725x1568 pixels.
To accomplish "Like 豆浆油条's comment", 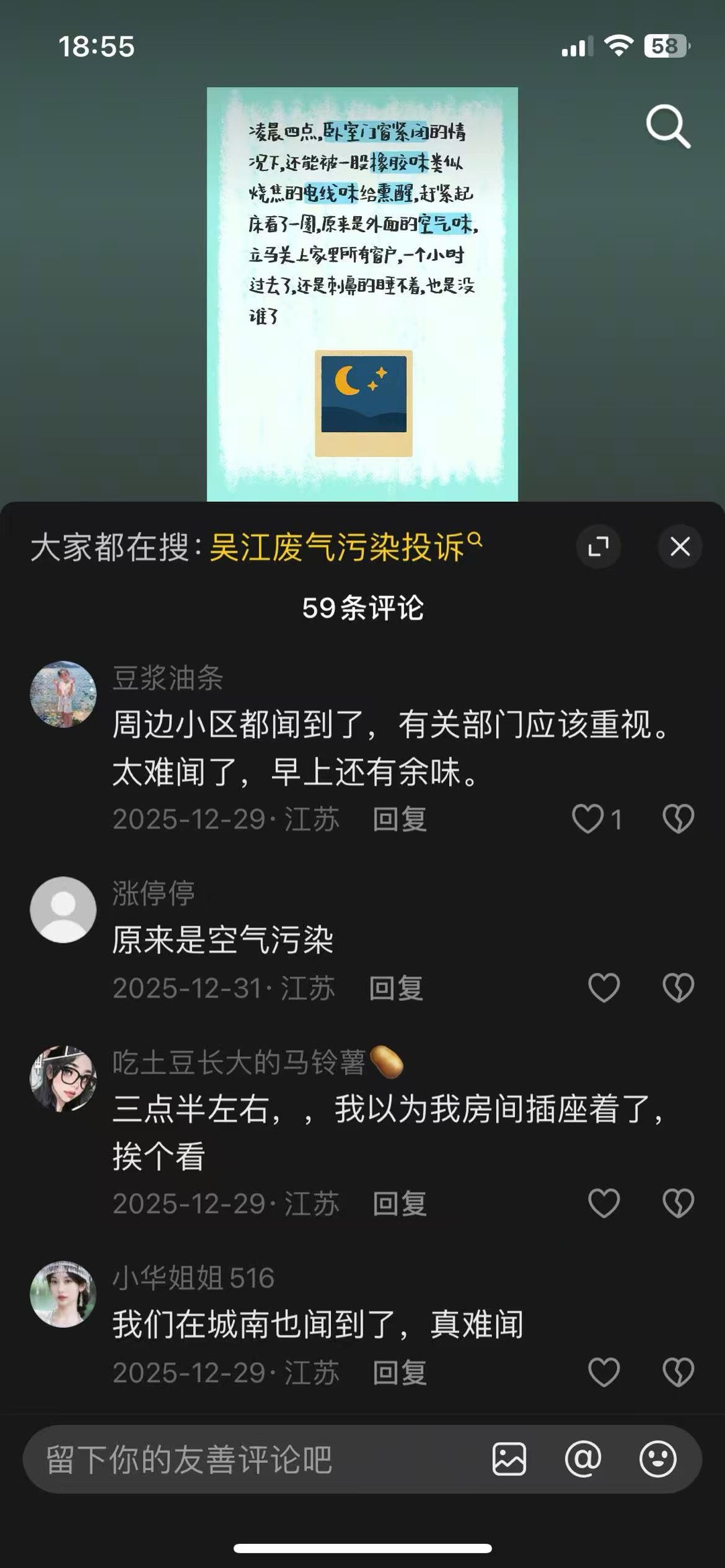I will 588,819.
